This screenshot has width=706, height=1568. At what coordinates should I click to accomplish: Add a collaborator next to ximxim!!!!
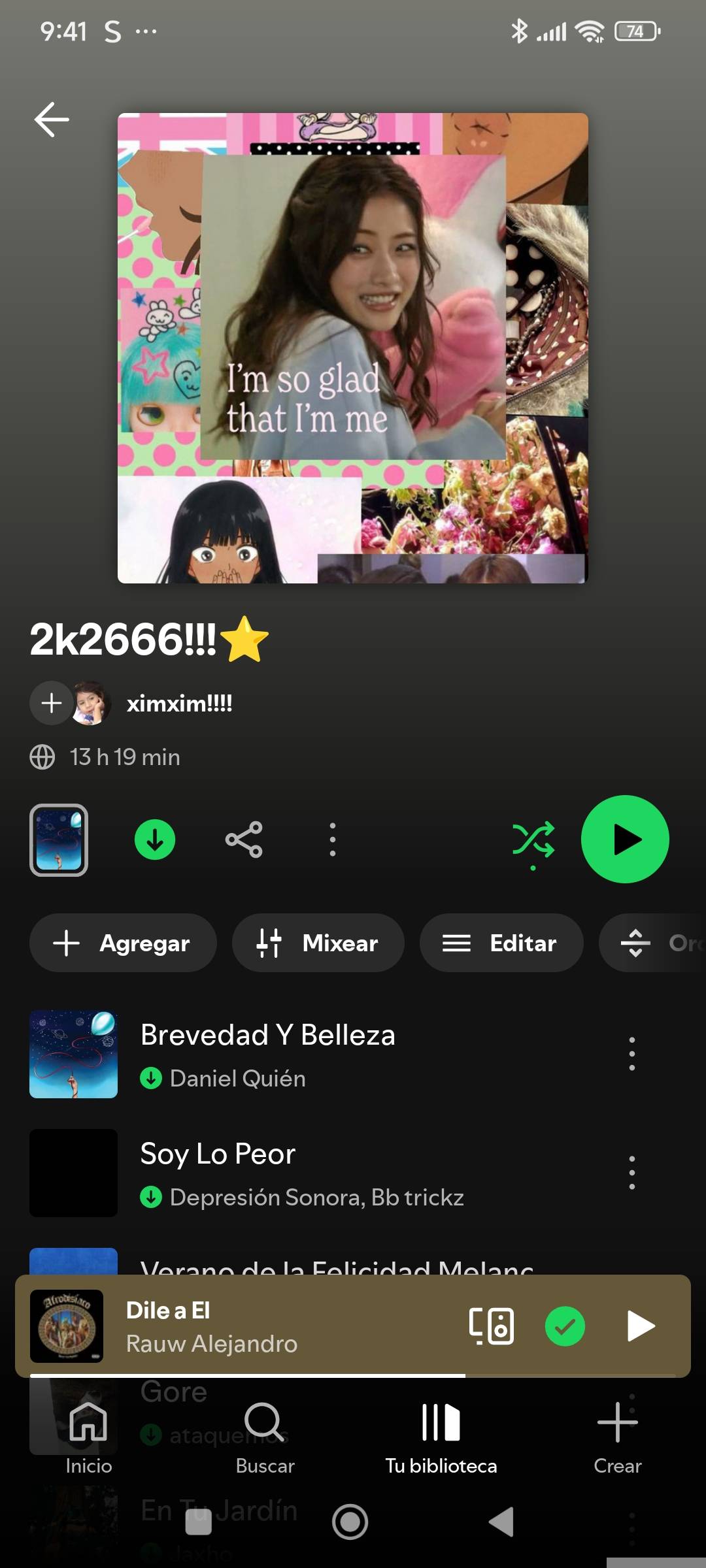point(52,703)
